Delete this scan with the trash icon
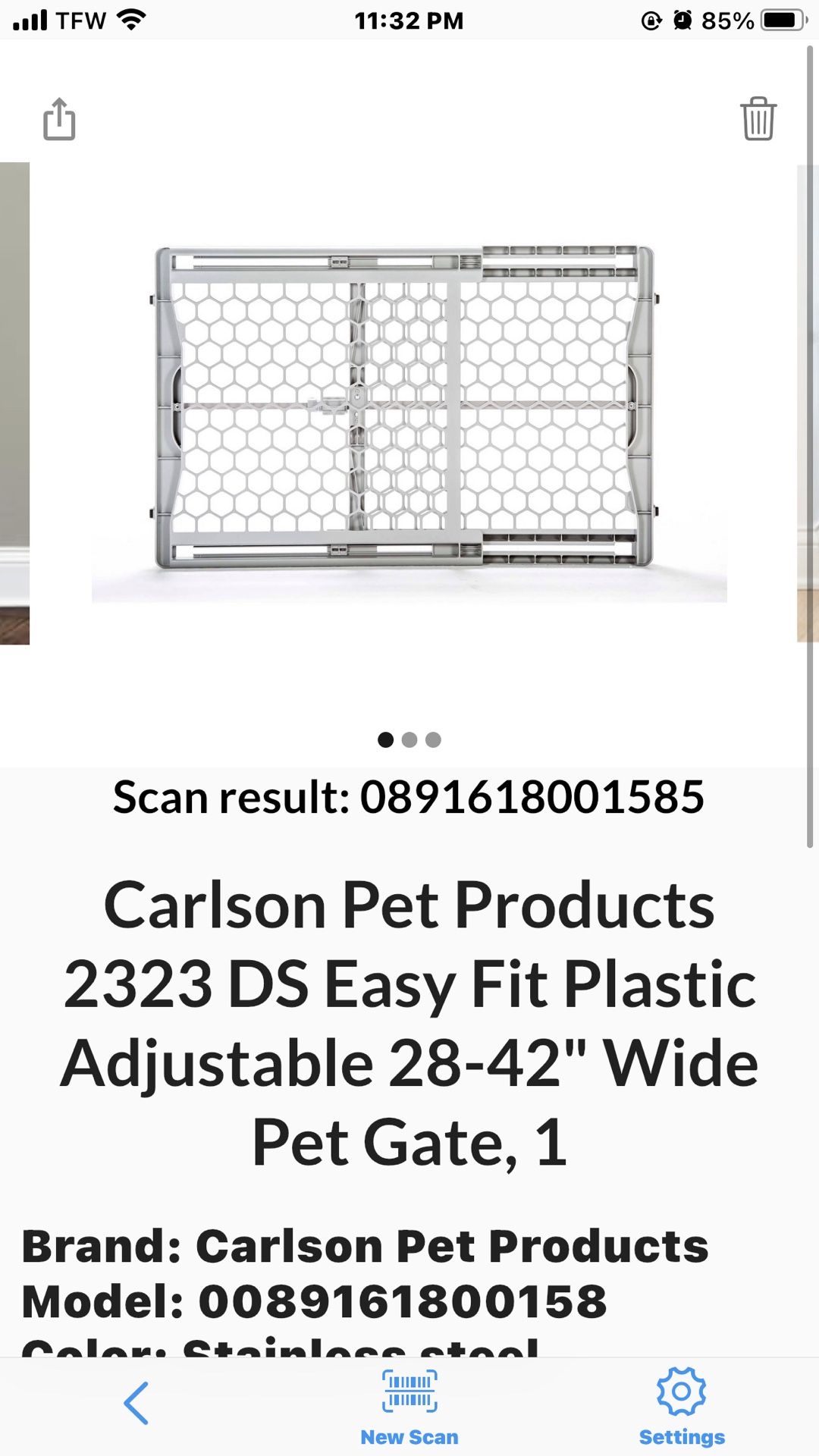 pyautogui.click(x=758, y=119)
